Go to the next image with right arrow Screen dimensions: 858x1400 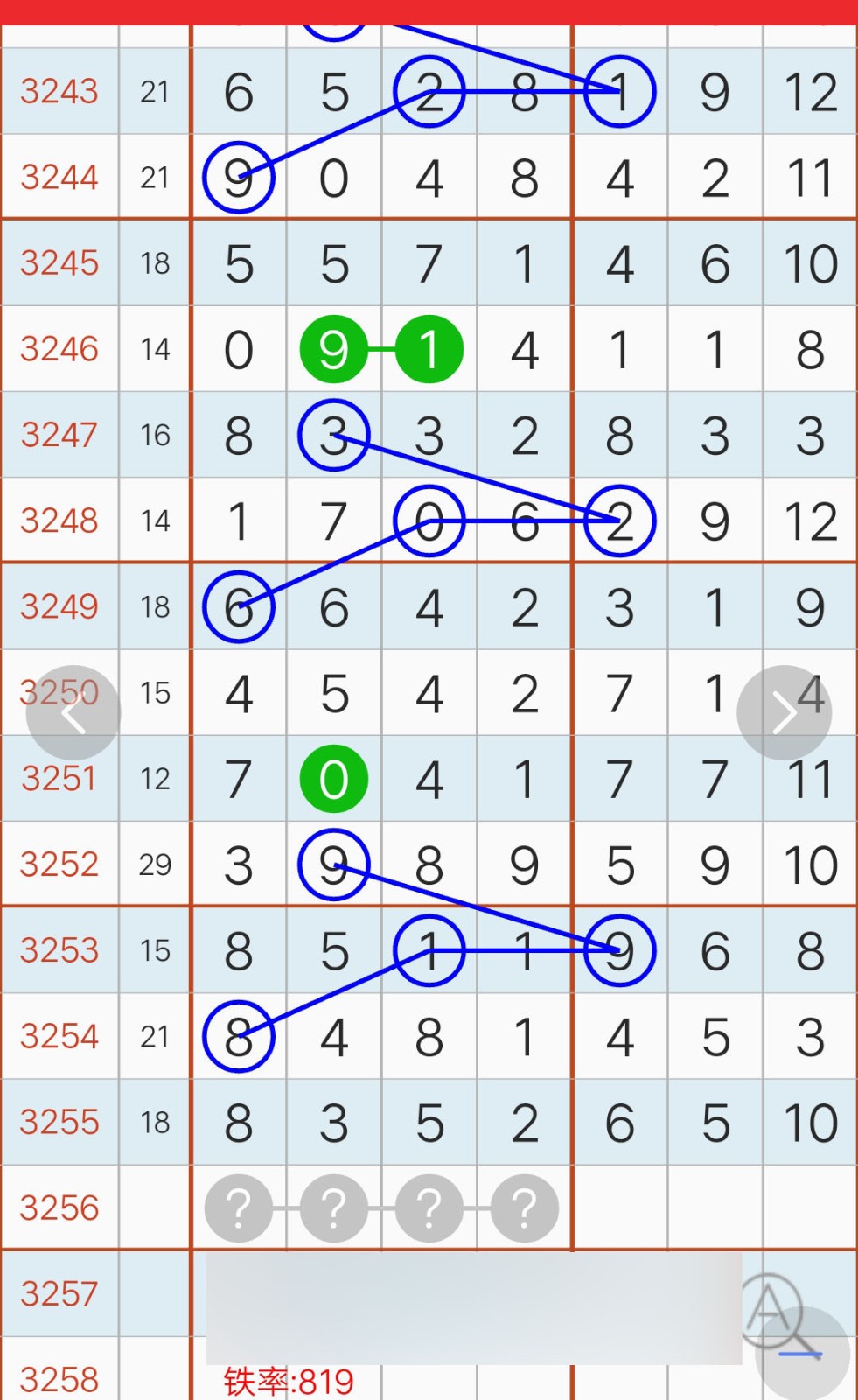[785, 713]
